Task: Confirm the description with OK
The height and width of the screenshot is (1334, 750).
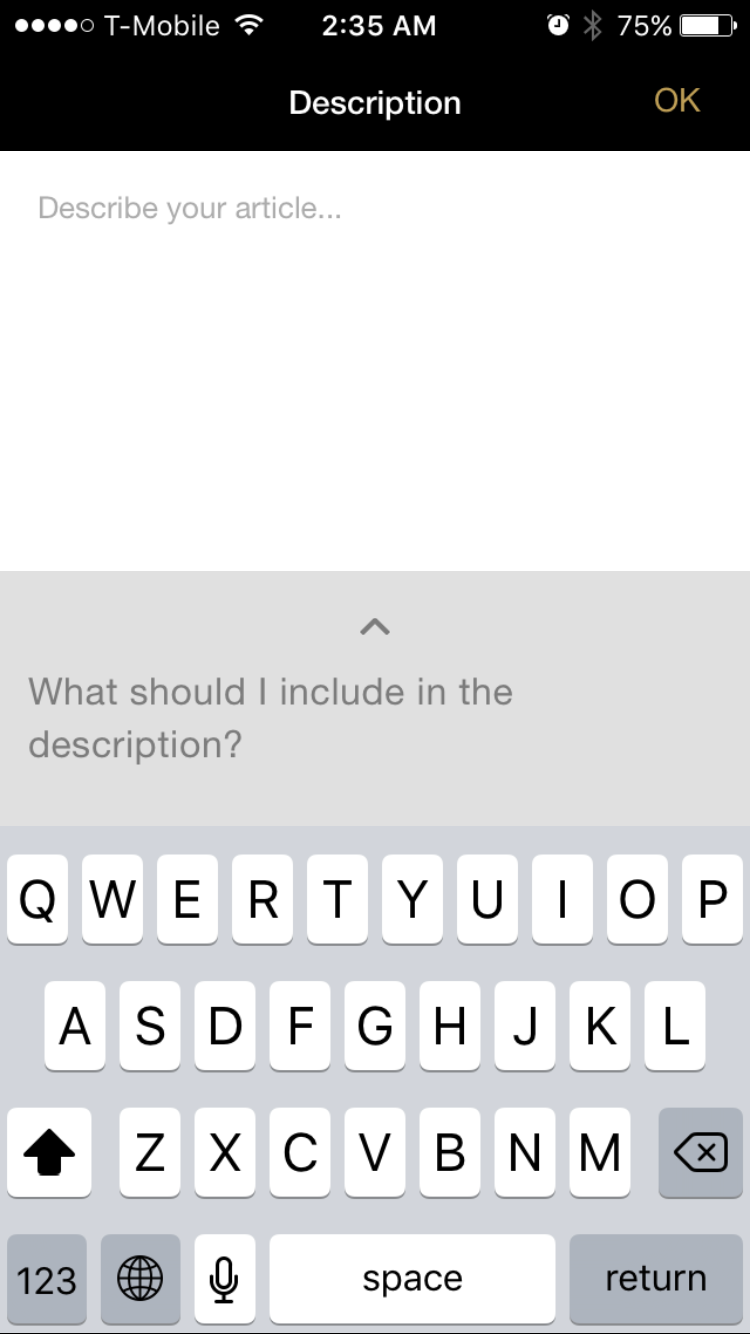Action: [x=677, y=101]
